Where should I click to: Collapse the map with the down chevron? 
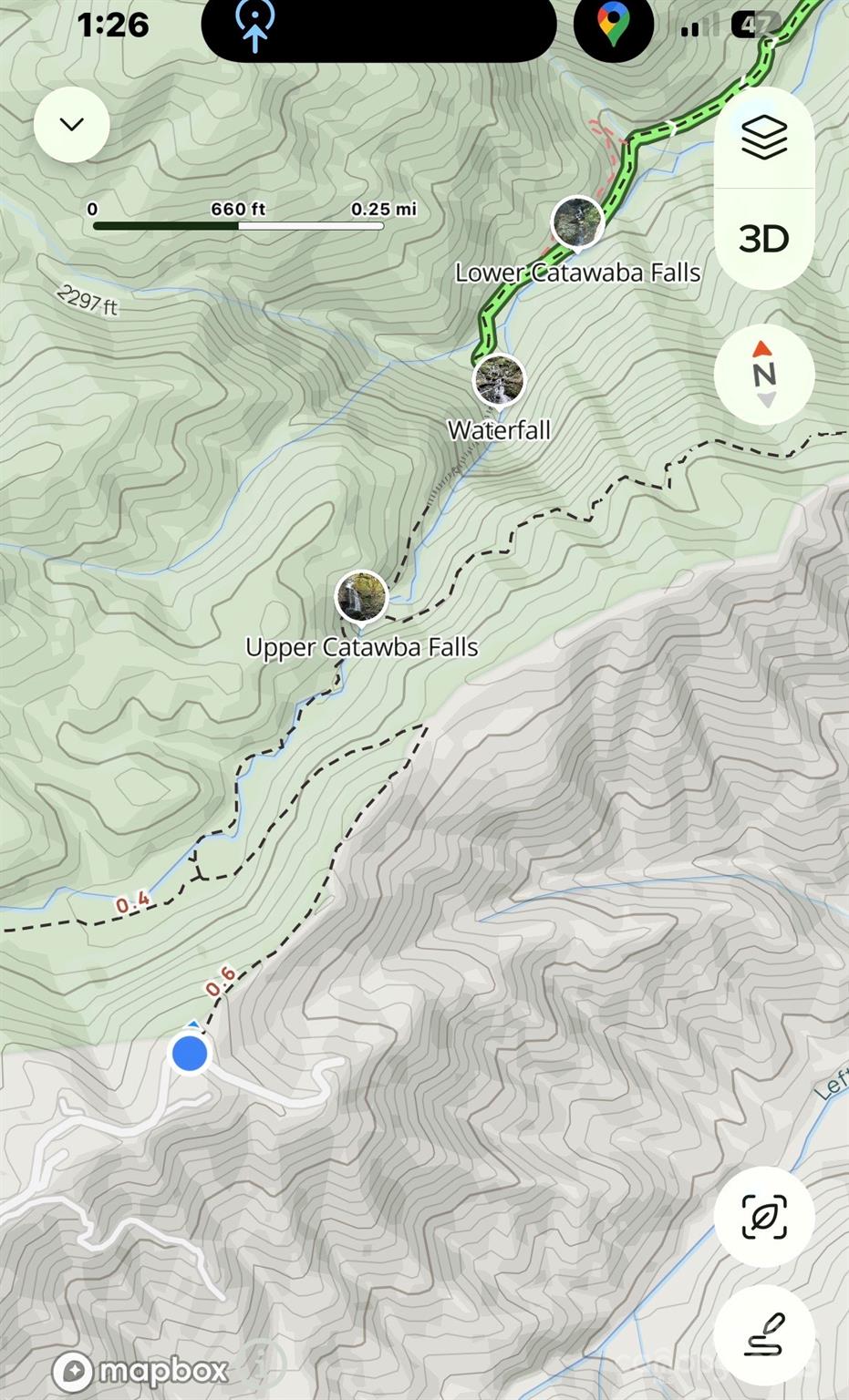pos(72,125)
